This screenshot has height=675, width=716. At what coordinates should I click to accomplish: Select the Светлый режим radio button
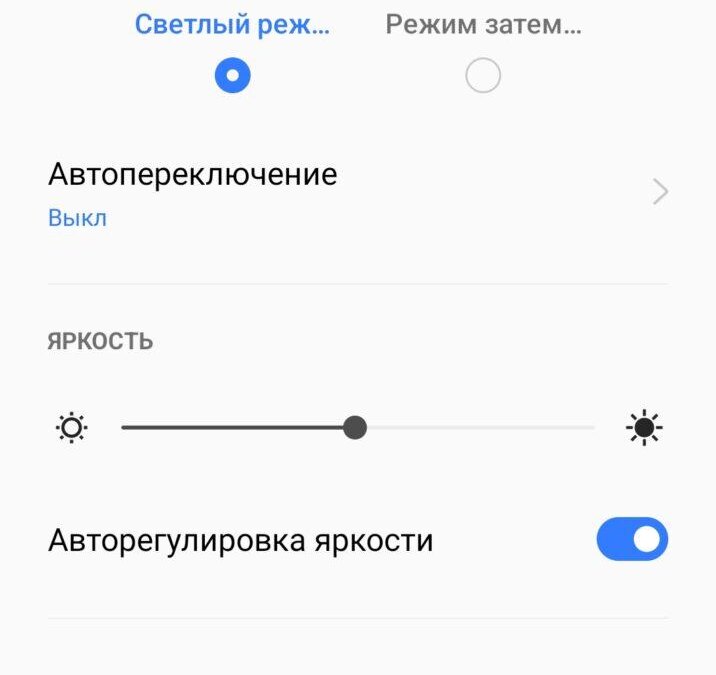point(232,76)
